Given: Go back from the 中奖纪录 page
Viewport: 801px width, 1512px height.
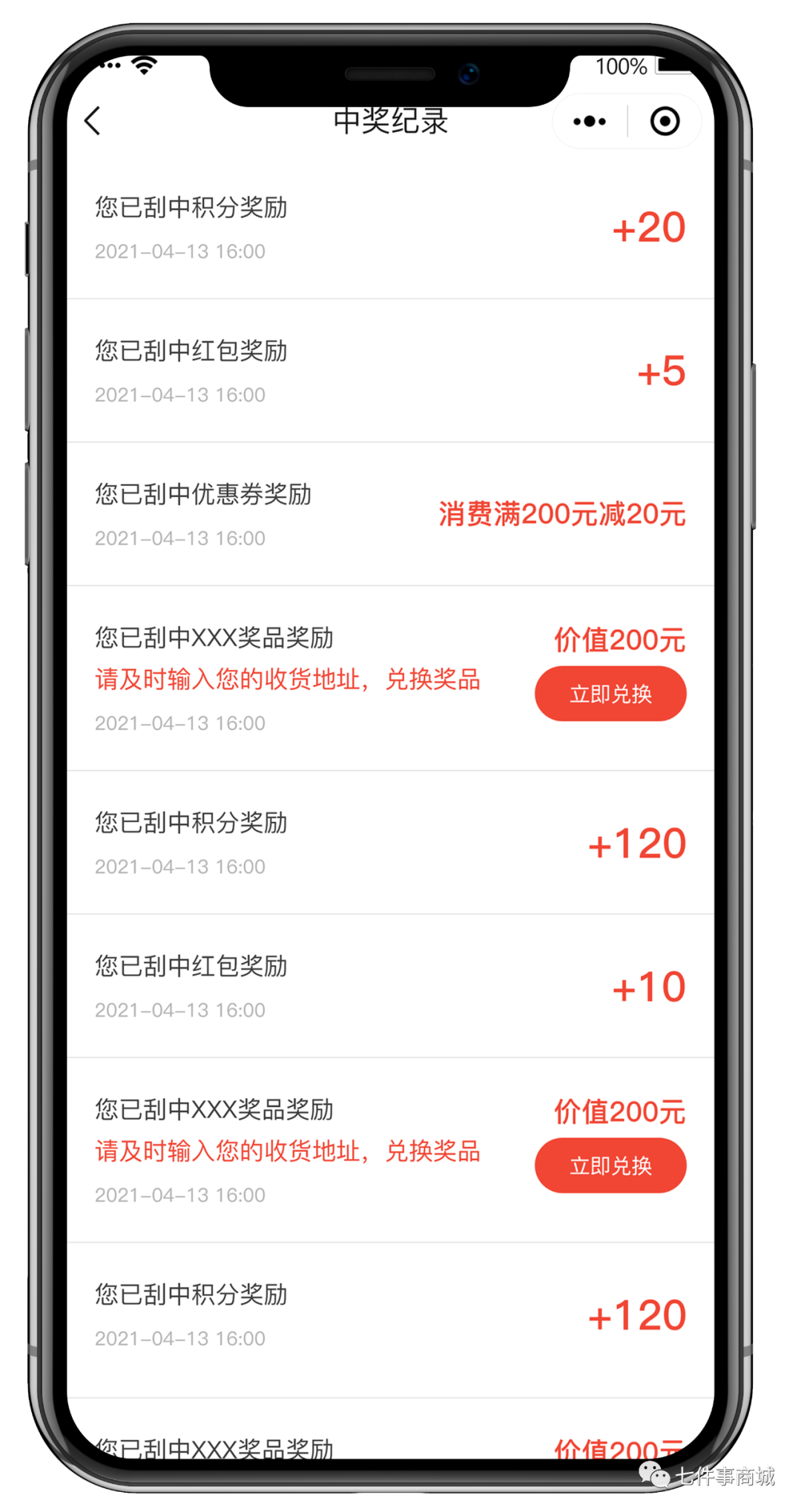Looking at the screenshot, I should point(93,121).
